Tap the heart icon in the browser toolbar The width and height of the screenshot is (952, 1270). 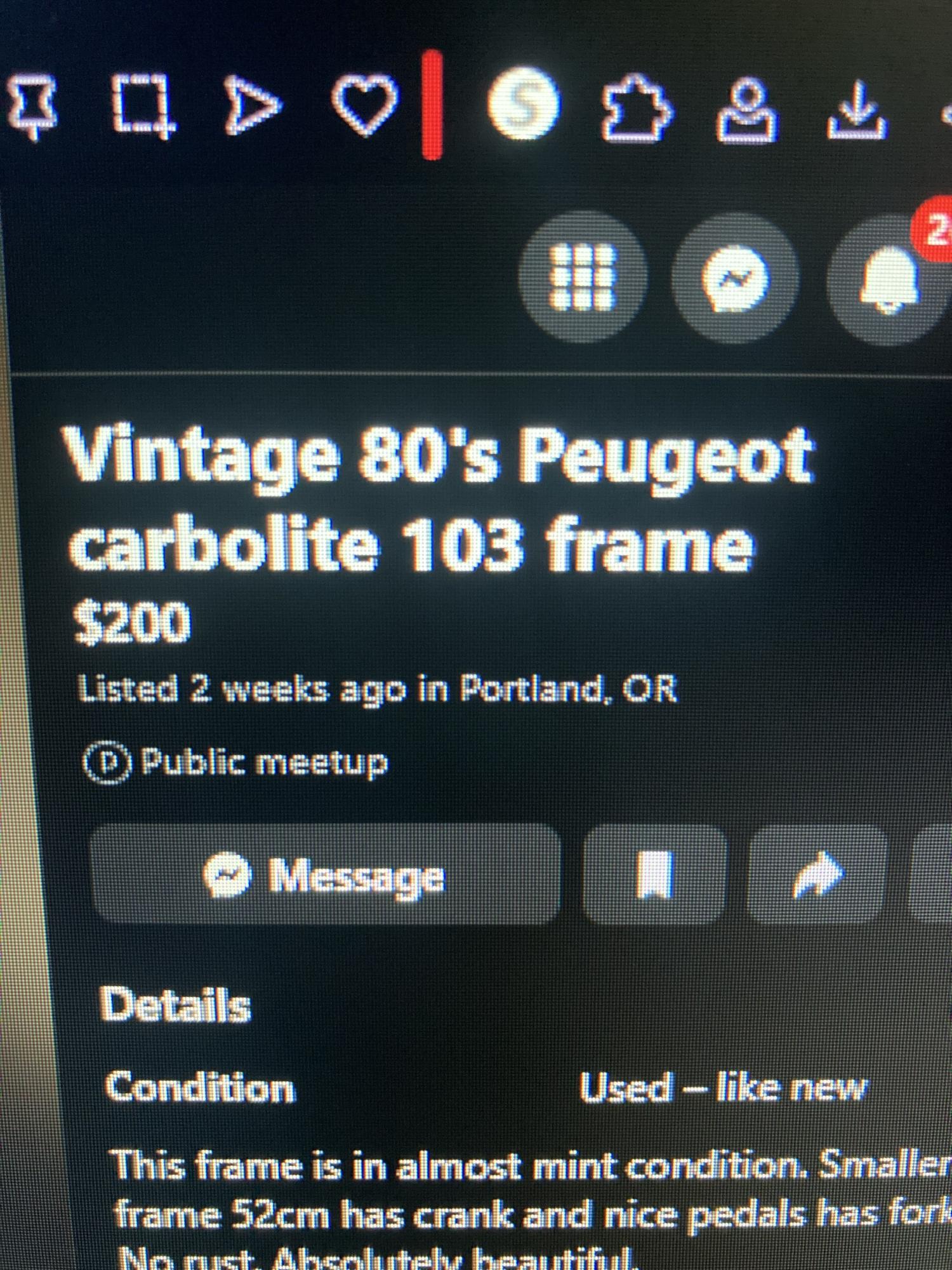click(x=365, y=105)
